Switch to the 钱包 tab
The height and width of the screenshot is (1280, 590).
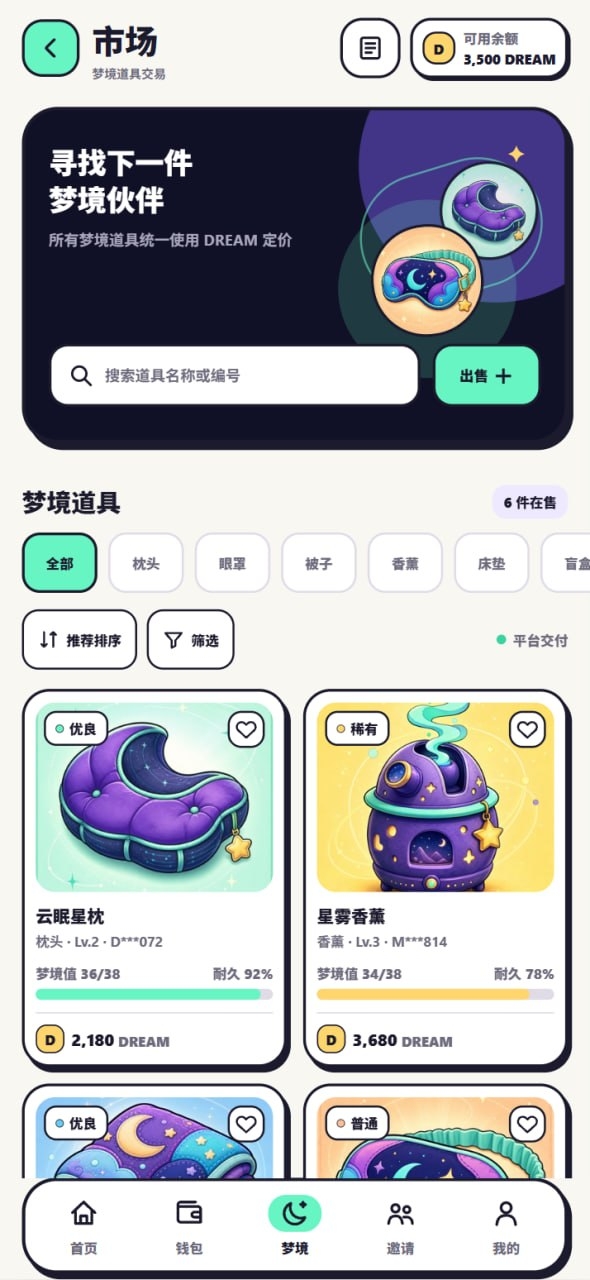[x=189, y=1227]
